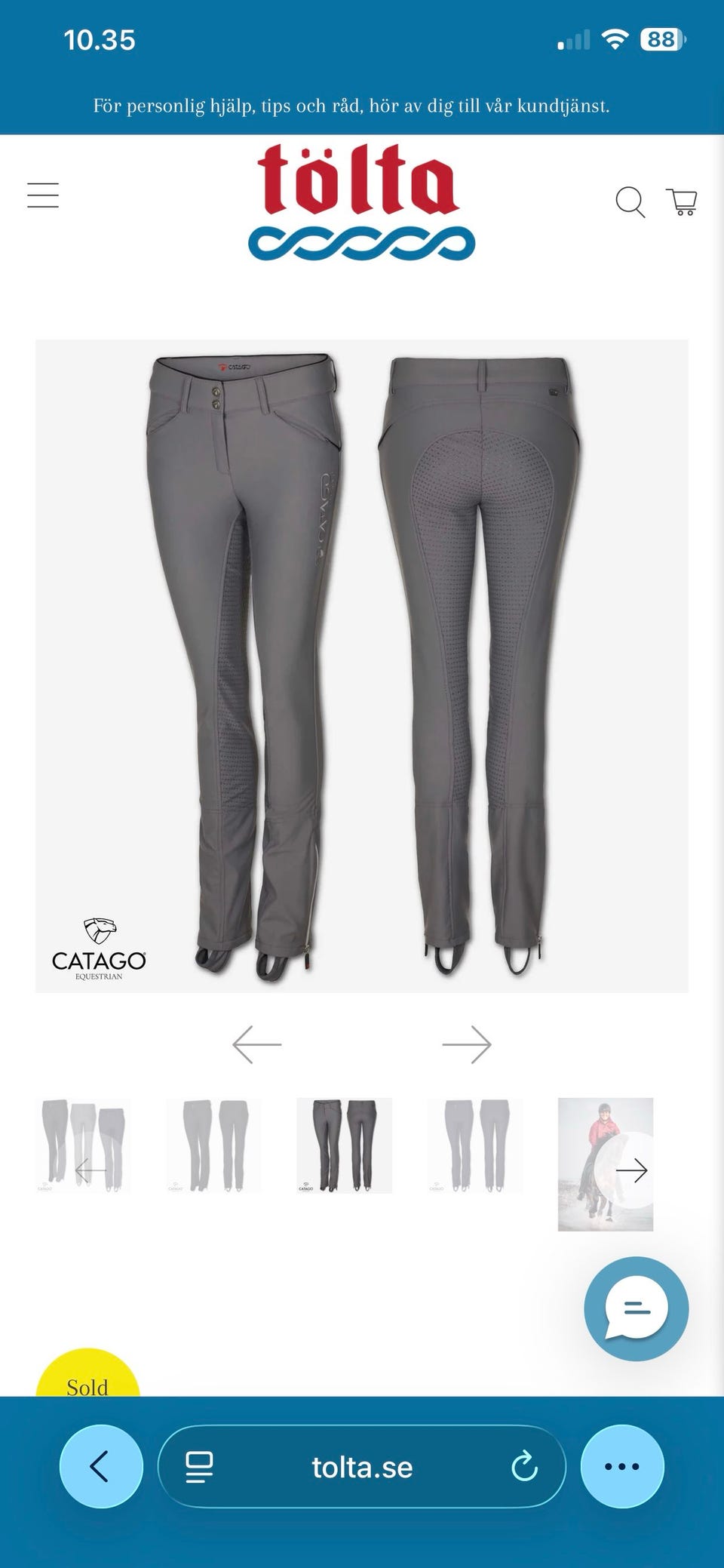Image resolution: width=724 pixels, height=1568 pixels.
Task: Select the first three-pants thumbnail
Action: [x=83, y=1145]
